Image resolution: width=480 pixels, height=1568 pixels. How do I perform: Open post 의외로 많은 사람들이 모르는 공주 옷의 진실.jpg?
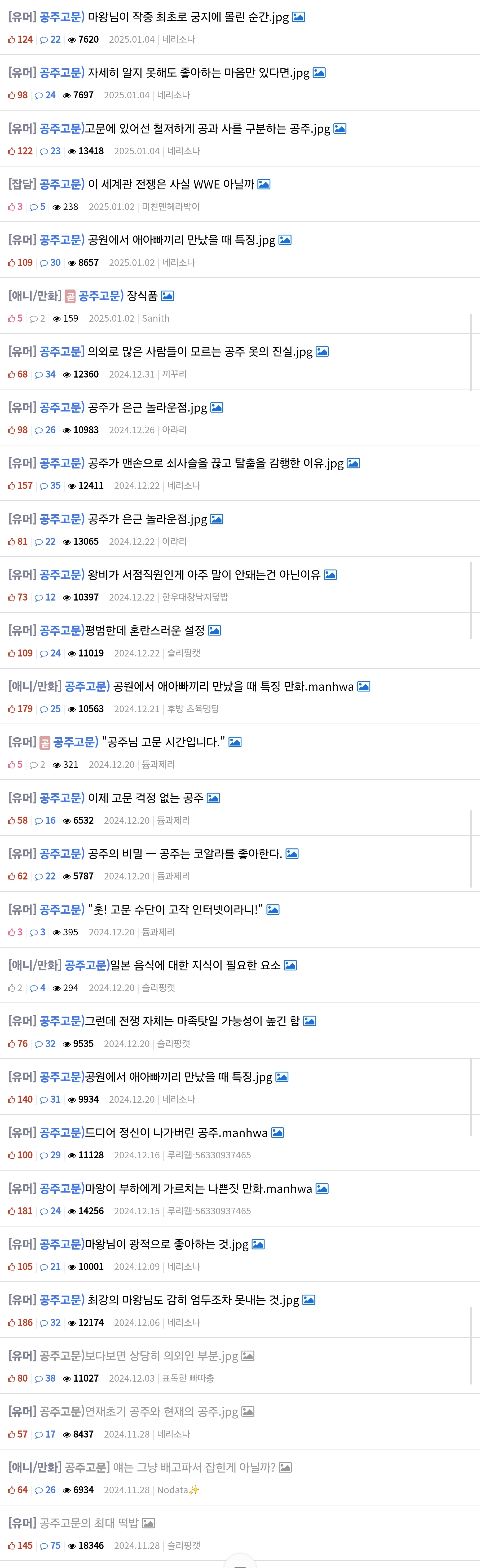click(200, 352)
